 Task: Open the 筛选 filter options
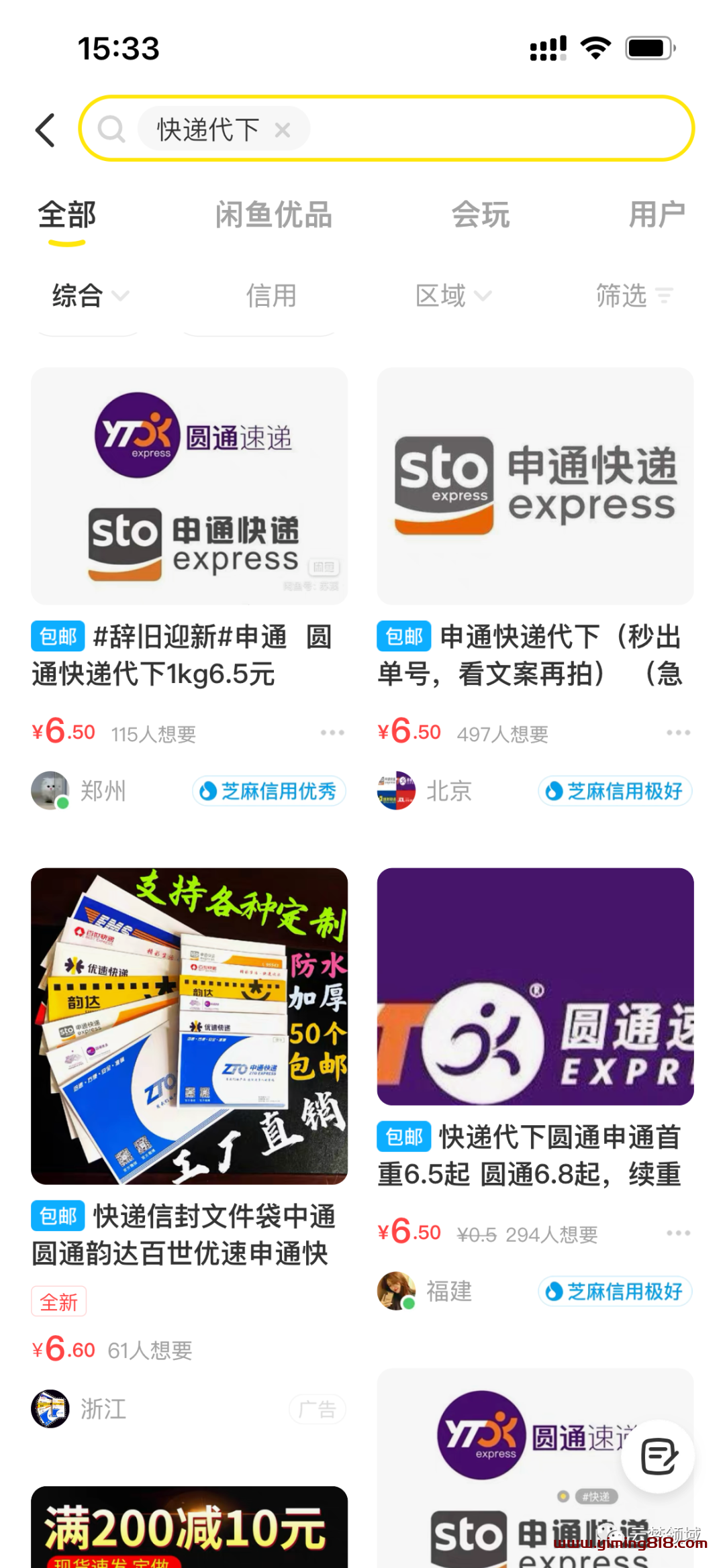634,296
